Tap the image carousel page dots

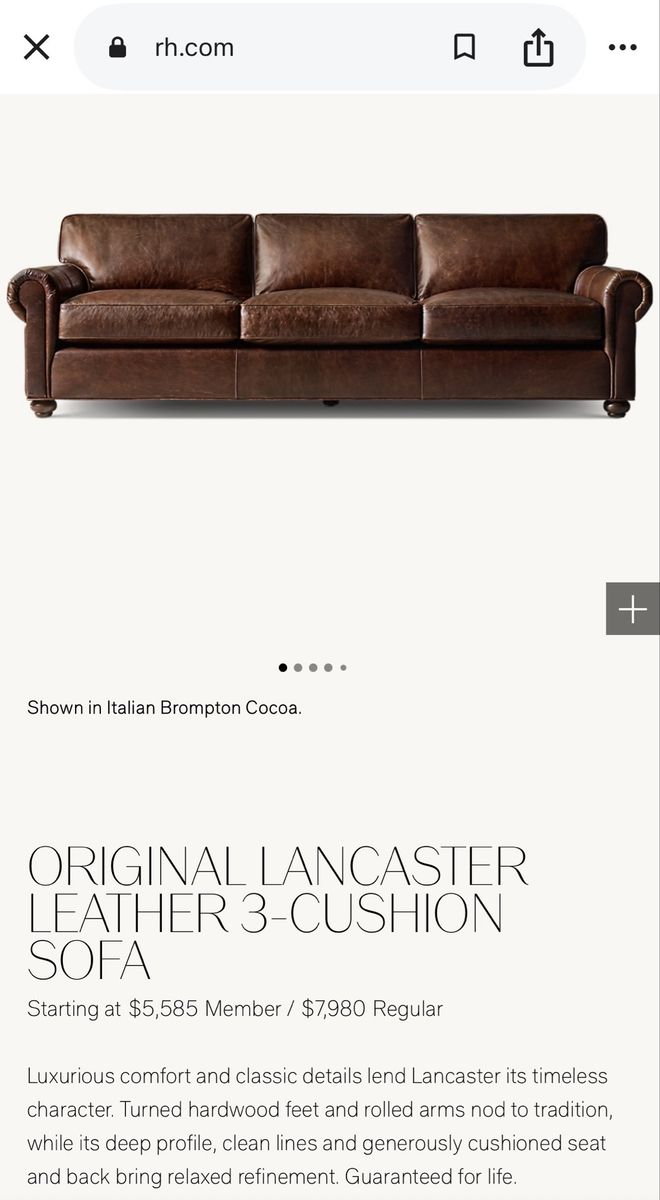click(313, 667)
